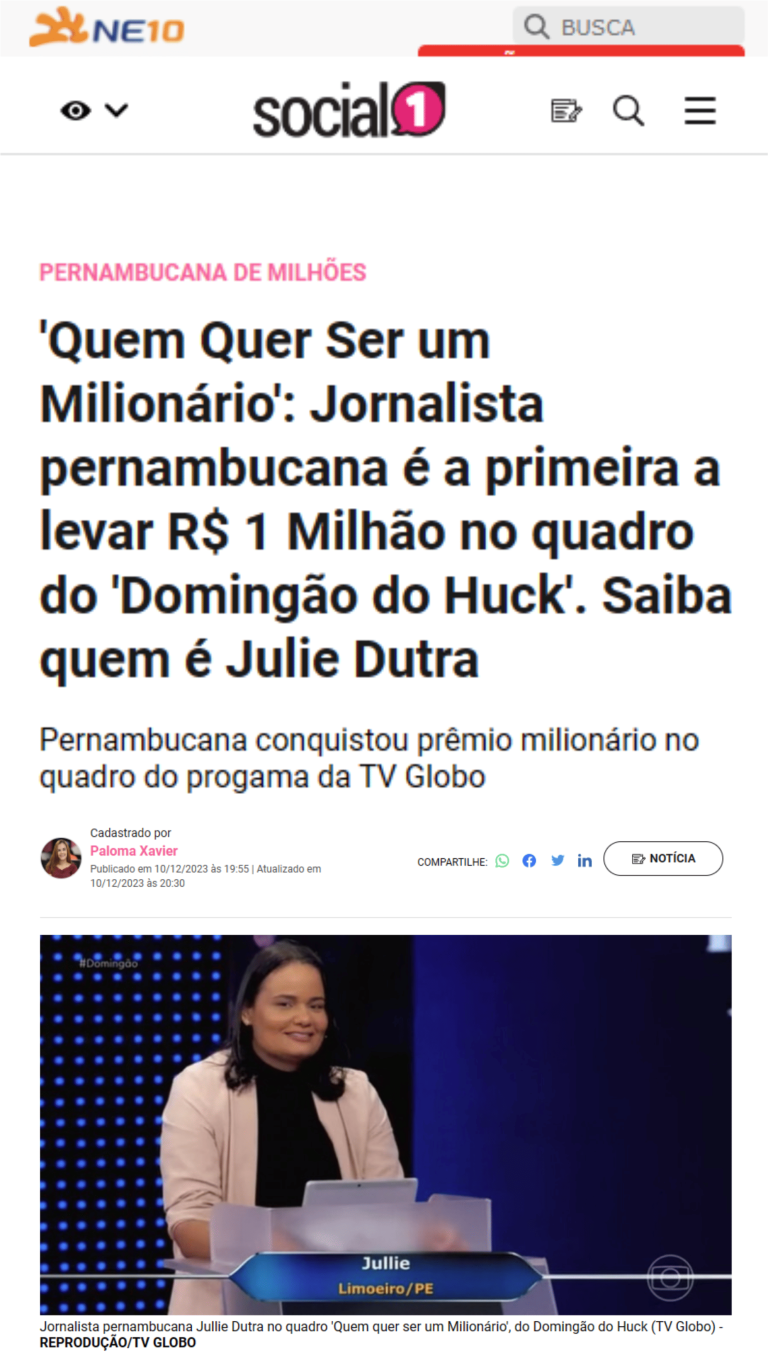Share the article on LinkedIn

585,861
